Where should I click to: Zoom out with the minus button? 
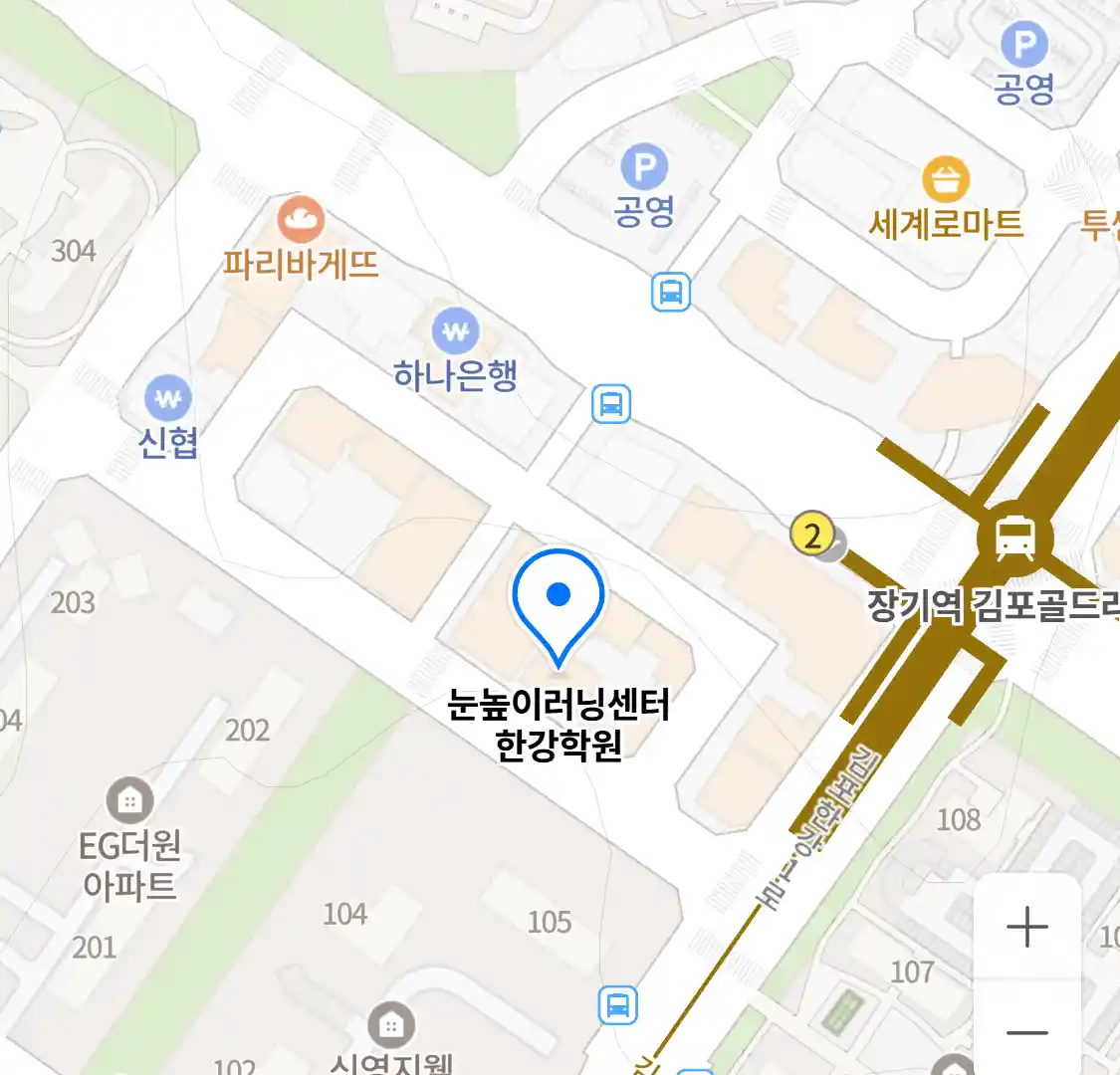(1026, 1031)
